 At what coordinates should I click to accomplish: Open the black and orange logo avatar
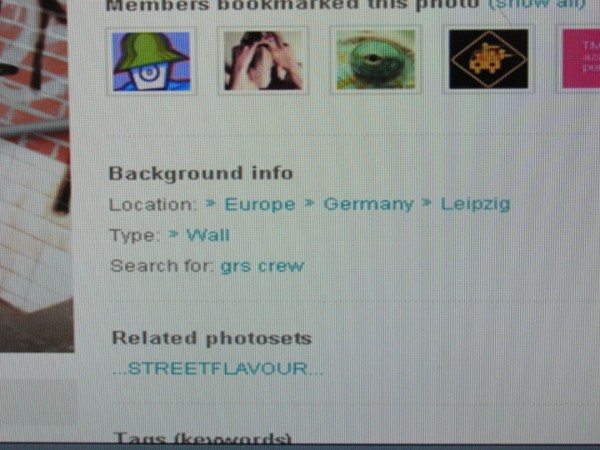pos(487,59)
